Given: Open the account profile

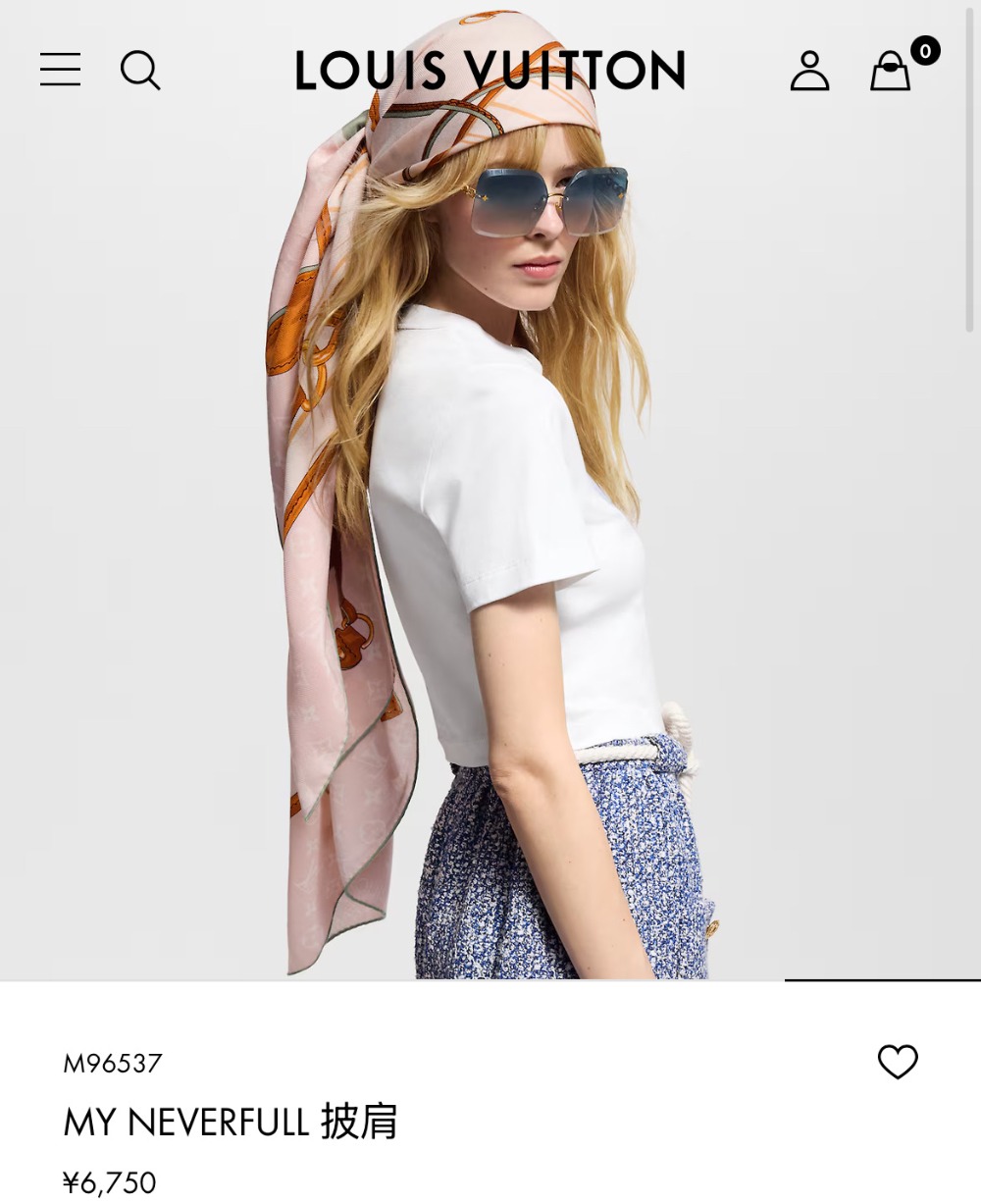Looking at the screenshot, I should (809, 71).
